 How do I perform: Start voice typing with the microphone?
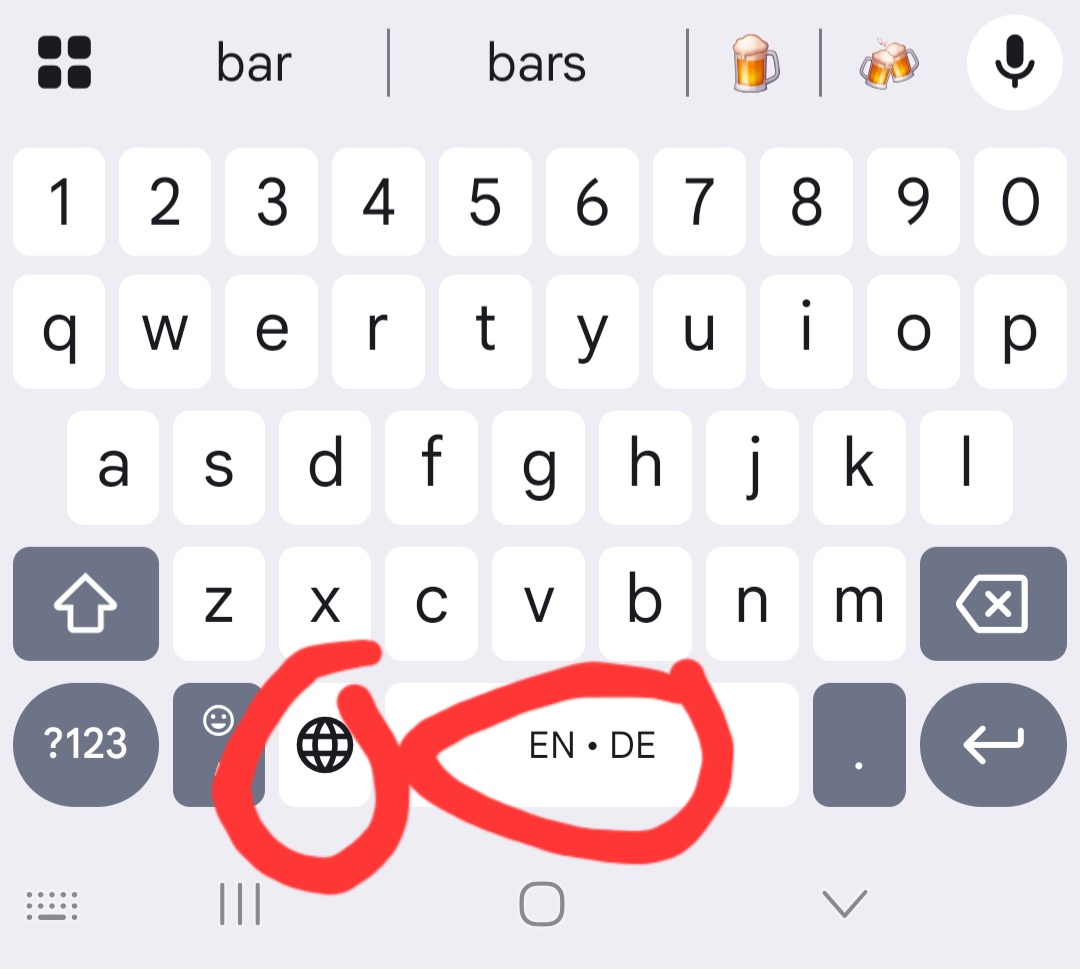tap(1014, 62)
